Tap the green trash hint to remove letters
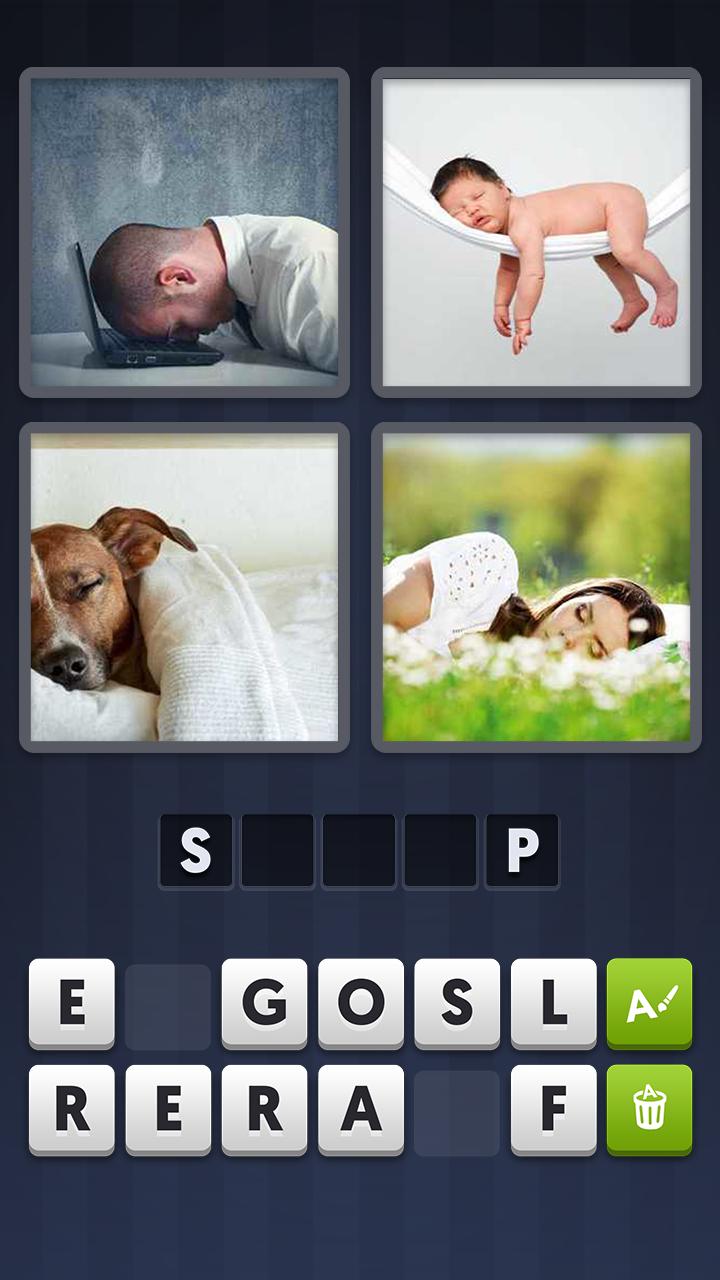 [x=649, y=1109]
